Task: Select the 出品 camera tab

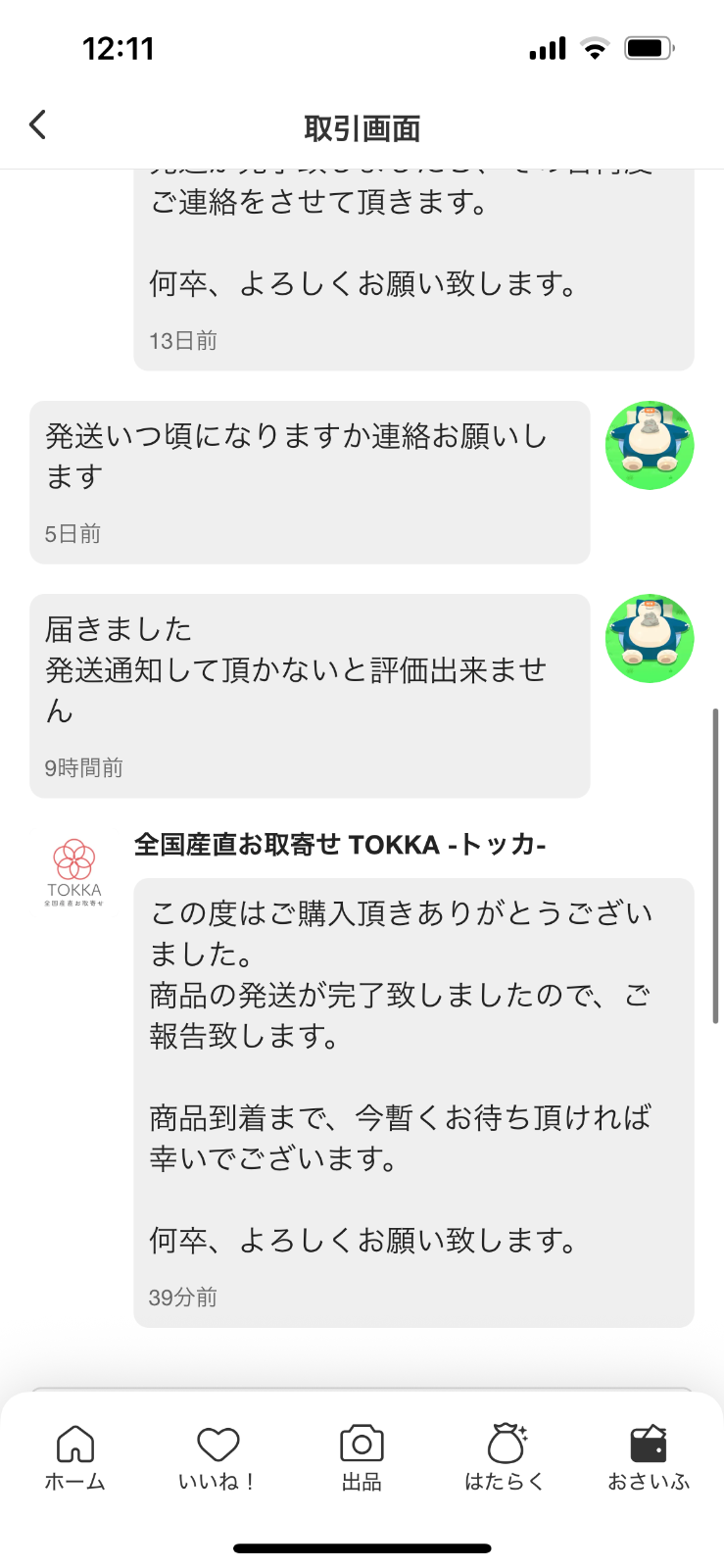Action: 362,1457
